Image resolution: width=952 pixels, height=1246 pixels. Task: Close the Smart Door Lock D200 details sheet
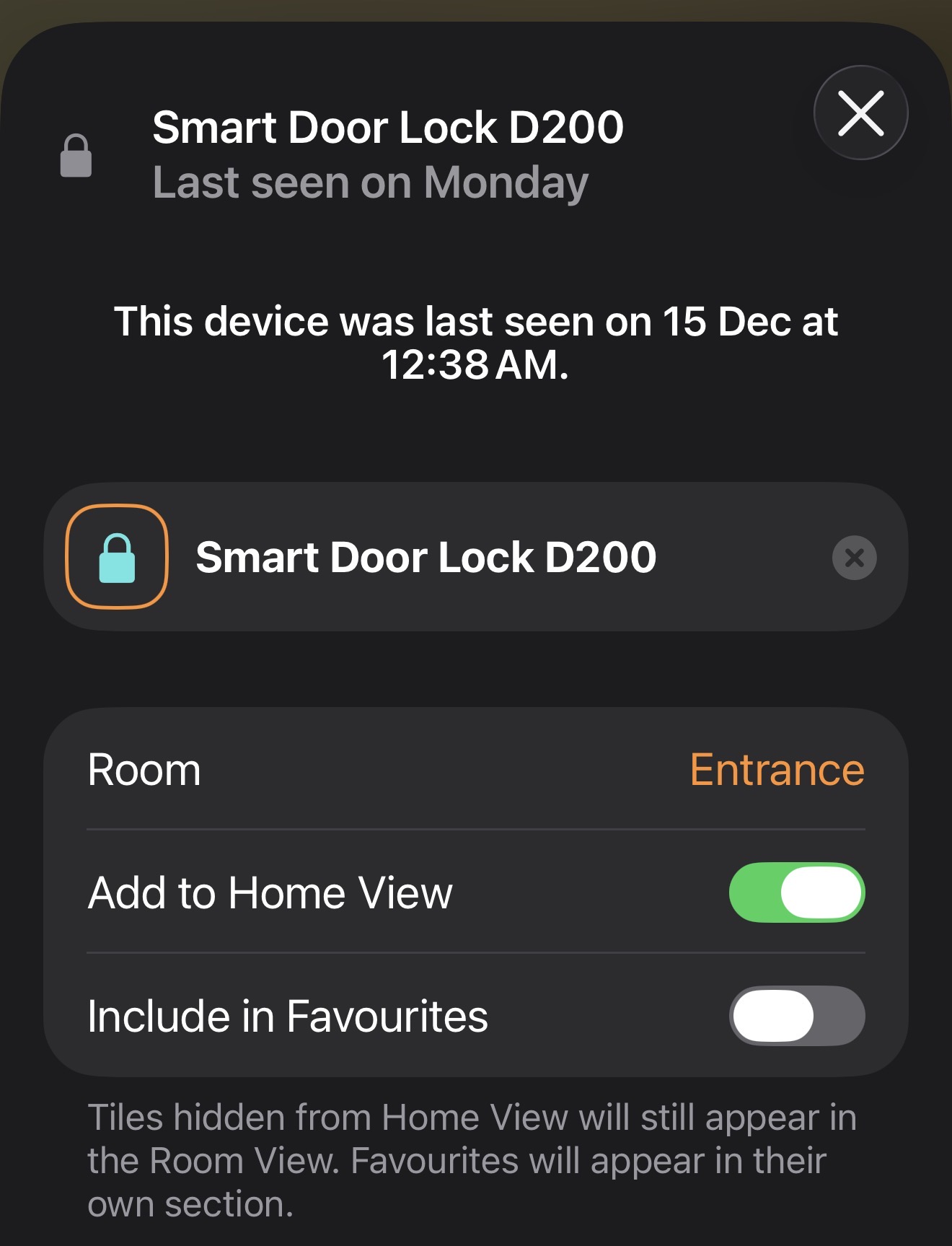[x=860, y=113]
